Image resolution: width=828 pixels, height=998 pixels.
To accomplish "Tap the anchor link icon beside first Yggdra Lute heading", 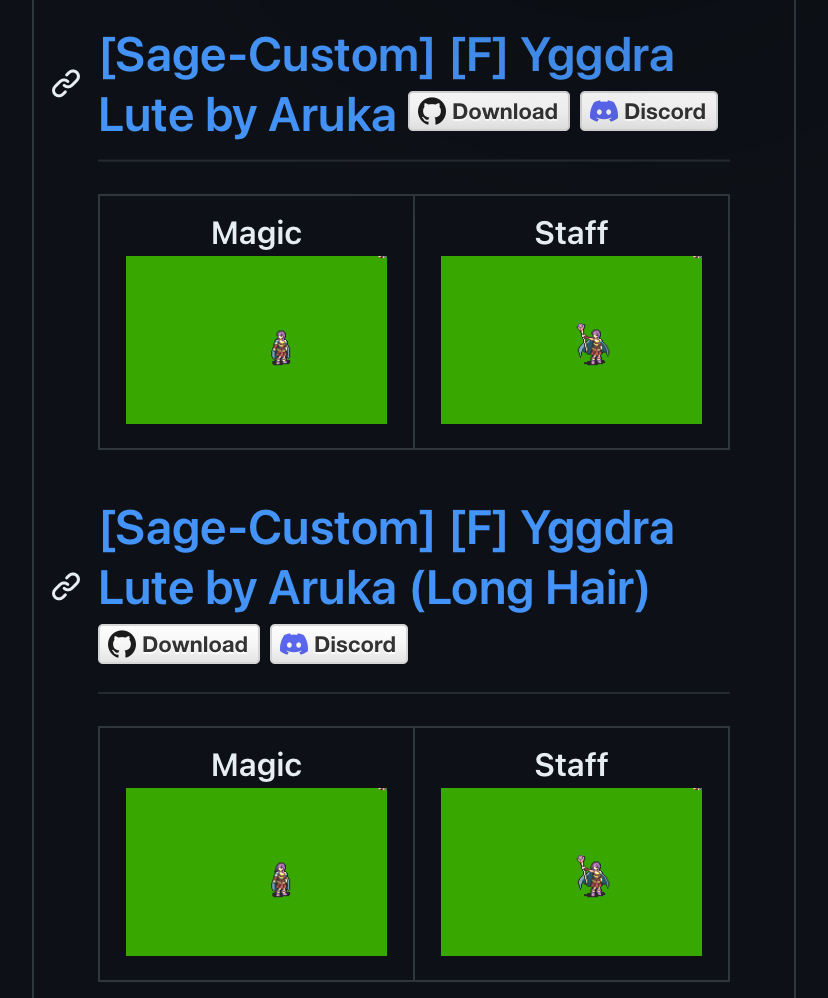I will pyautogui.click(x=66, y=84).
